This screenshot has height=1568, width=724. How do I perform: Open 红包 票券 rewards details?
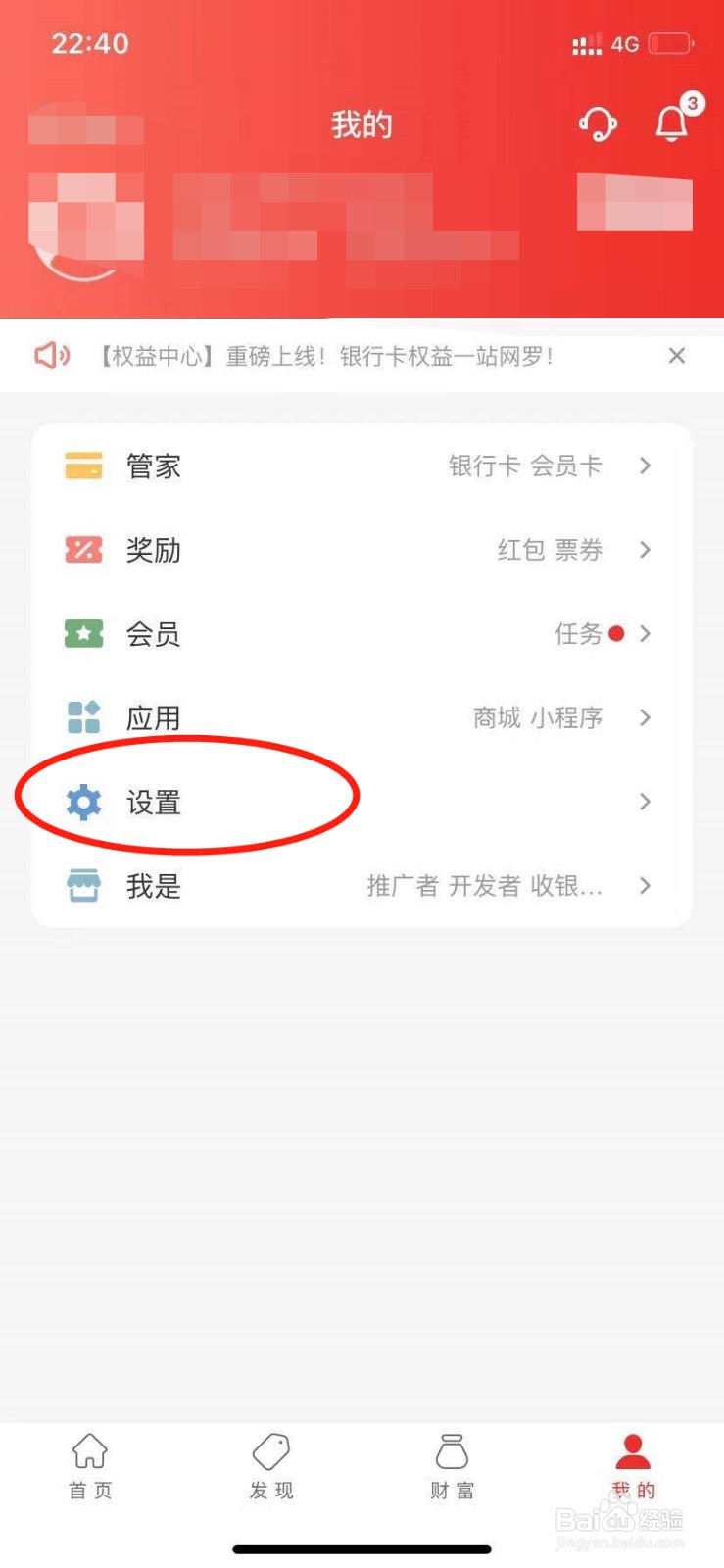tap(547, 550)
